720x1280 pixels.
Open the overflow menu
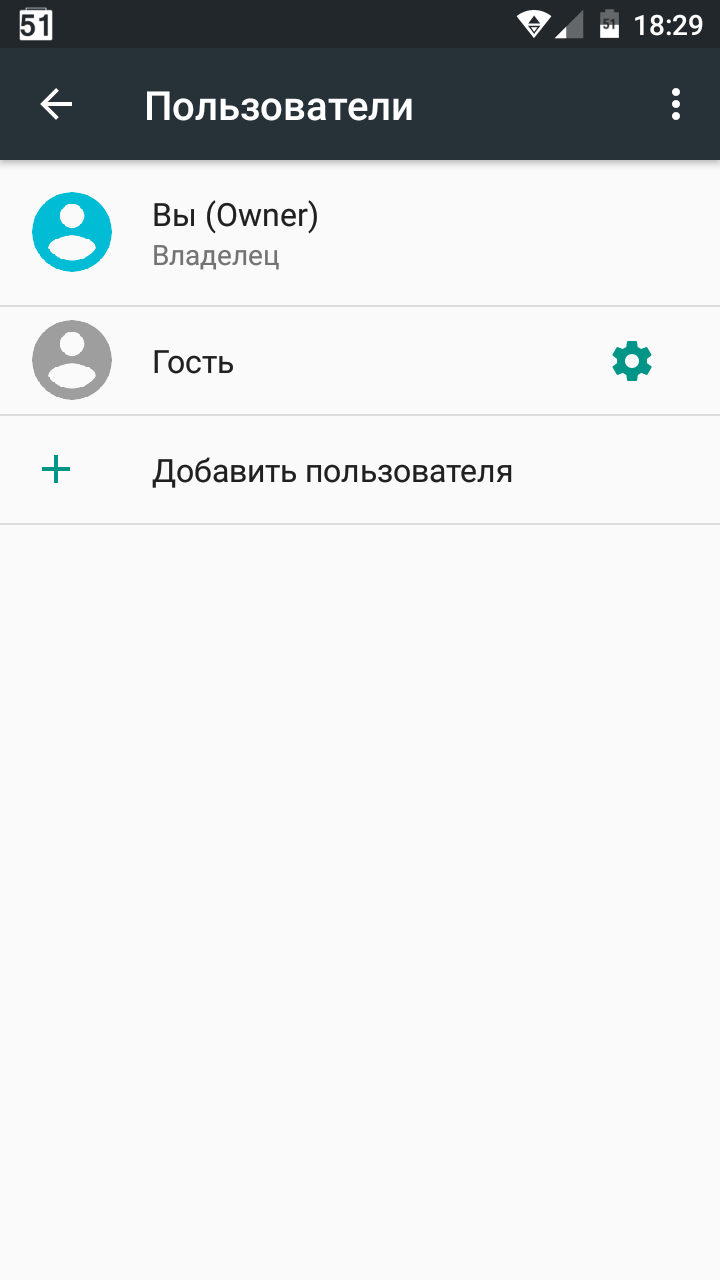[x=676, y=104]
